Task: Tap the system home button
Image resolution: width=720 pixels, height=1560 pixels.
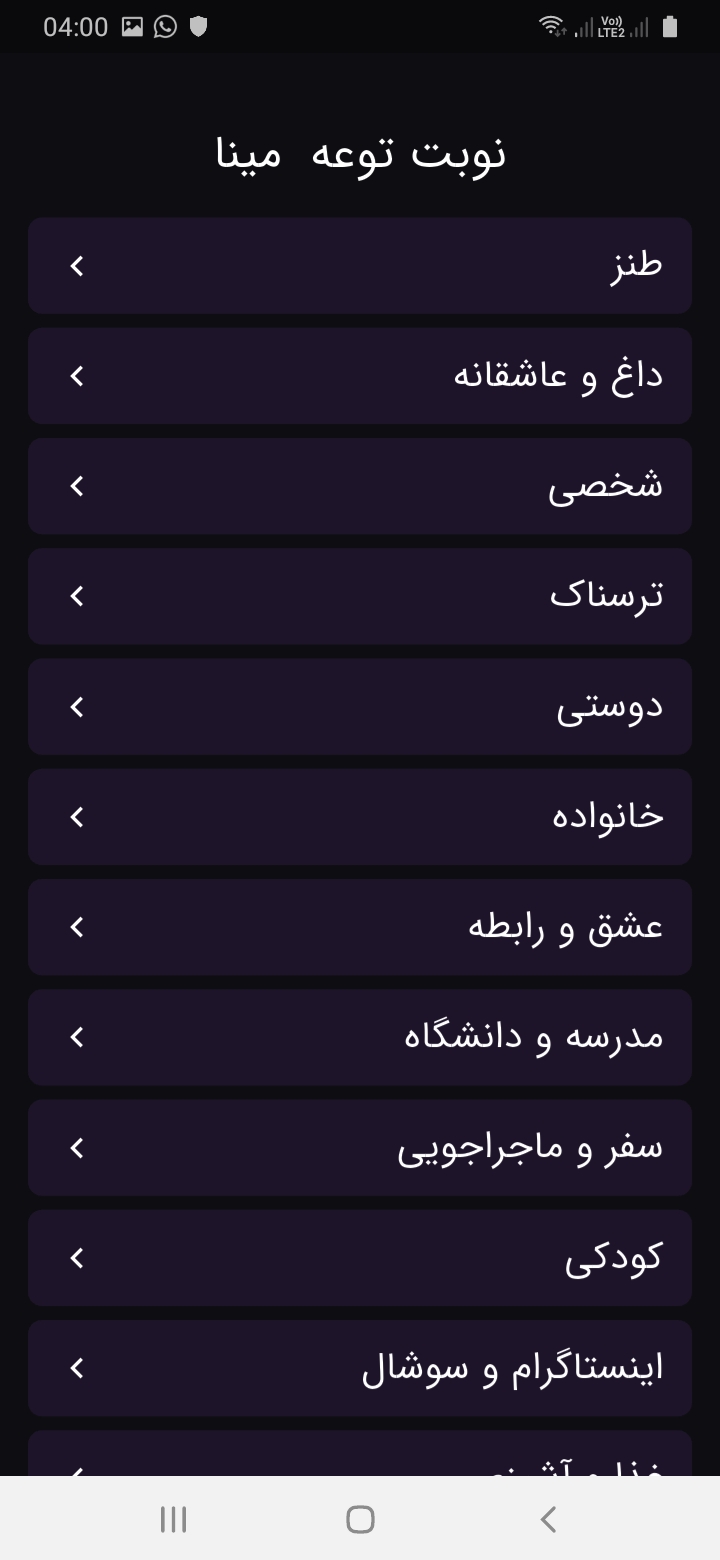Action: tap(360, 1520)
